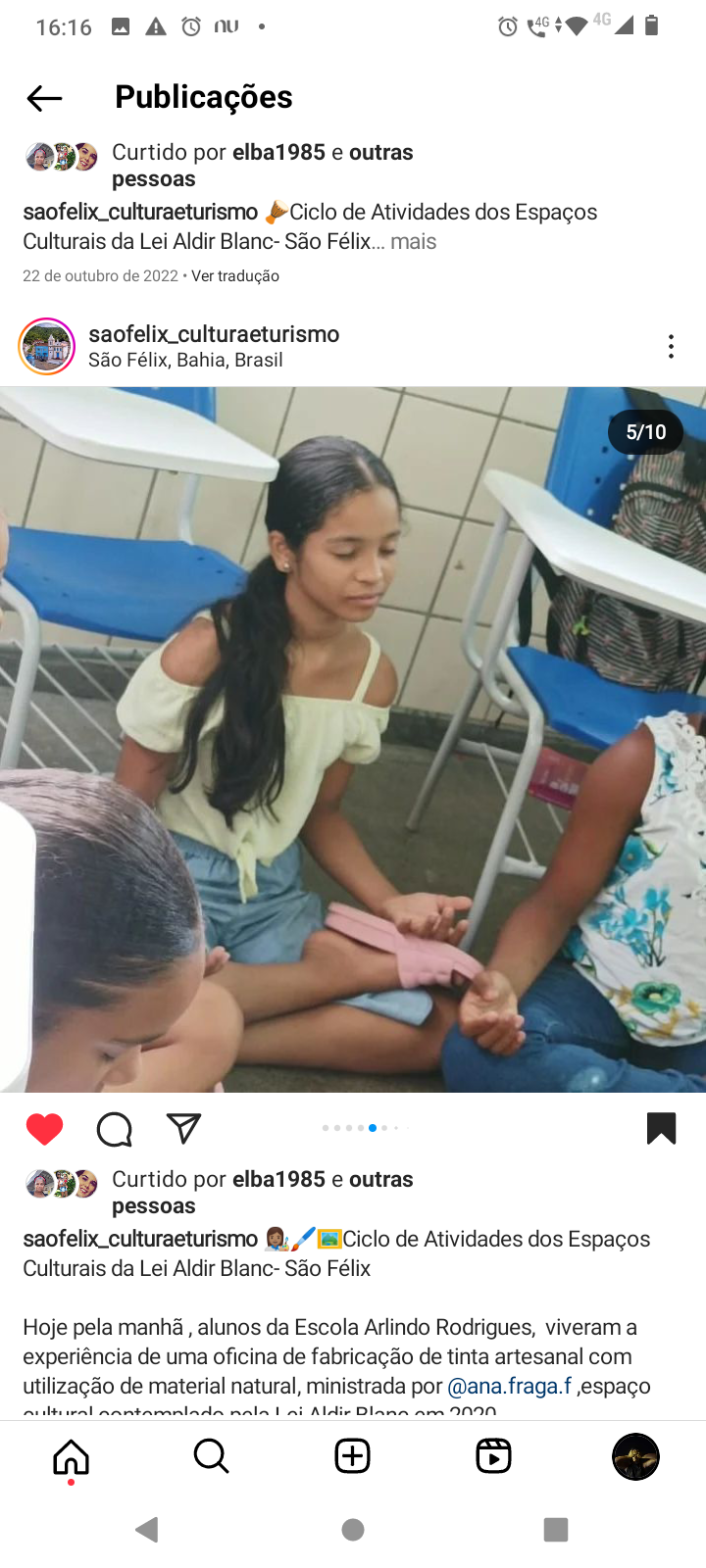This screenshot has height=1568, width=706.
Task: Open my profile tab
Action: point(635,1456)
